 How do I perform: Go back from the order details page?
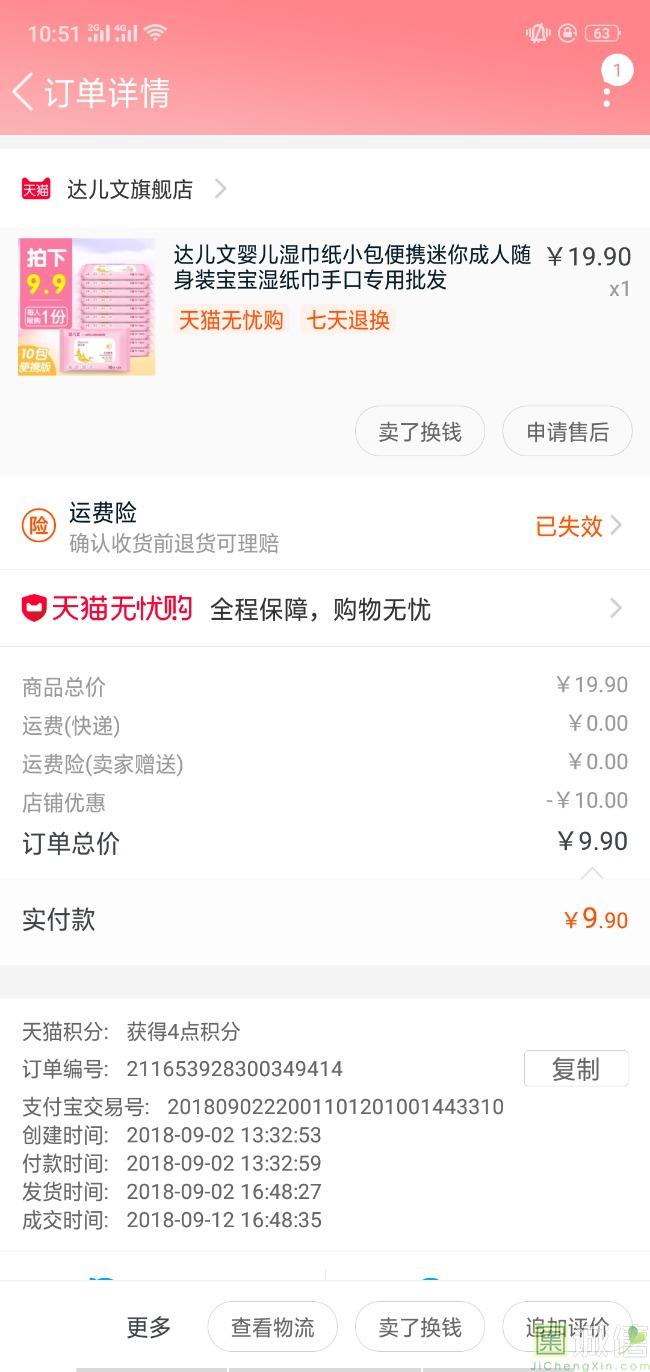coord(24,92)
